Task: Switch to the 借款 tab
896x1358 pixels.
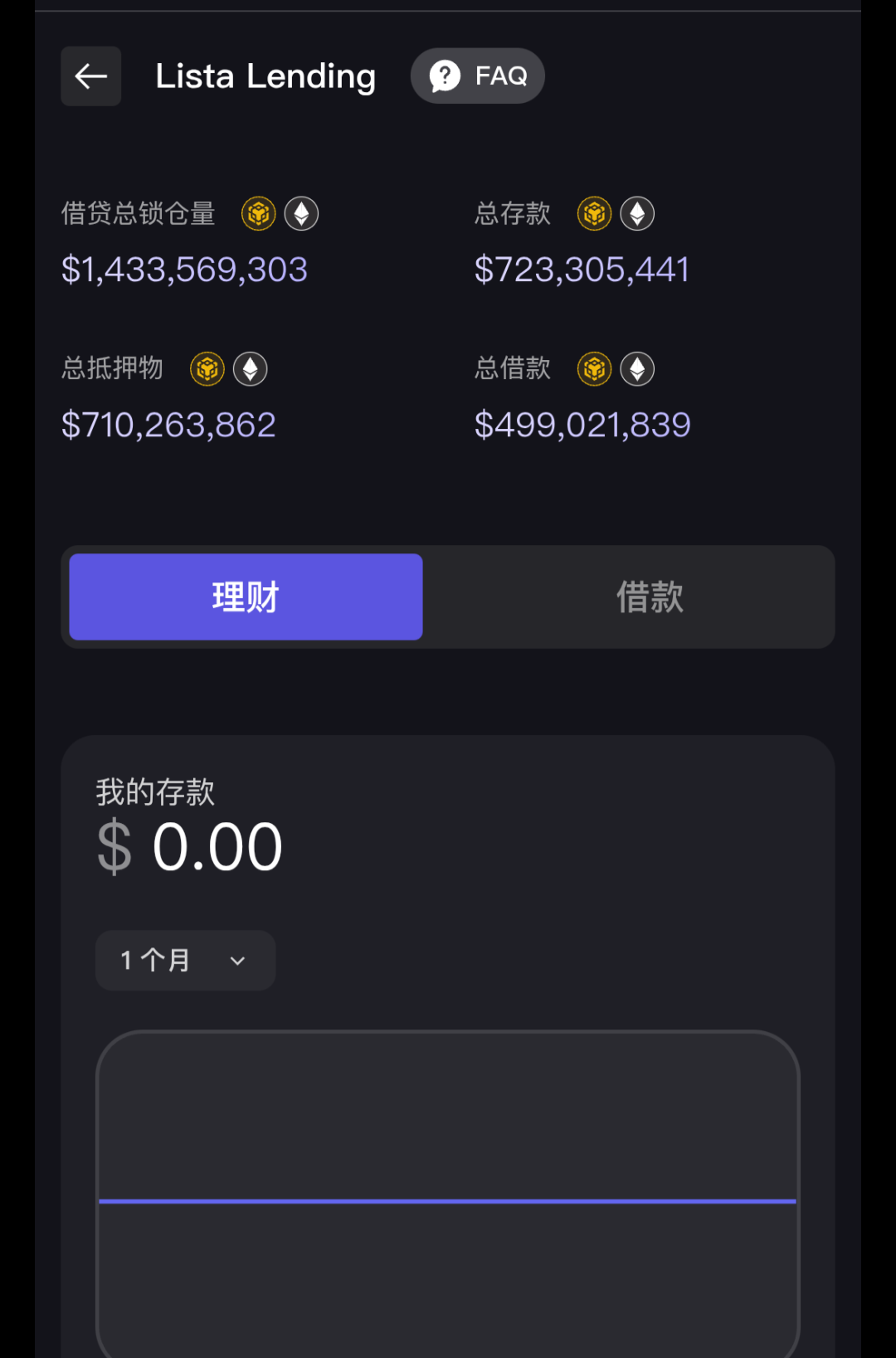Action: (x=649, y=597)
